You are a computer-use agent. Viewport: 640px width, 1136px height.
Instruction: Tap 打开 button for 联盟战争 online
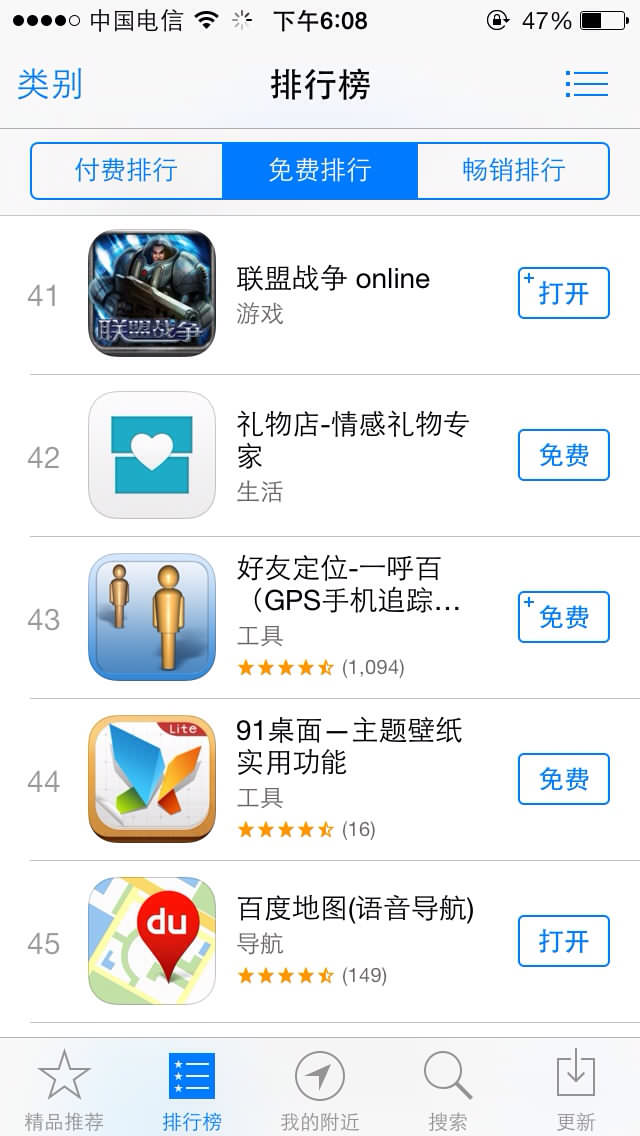click(x=563, y=293)
